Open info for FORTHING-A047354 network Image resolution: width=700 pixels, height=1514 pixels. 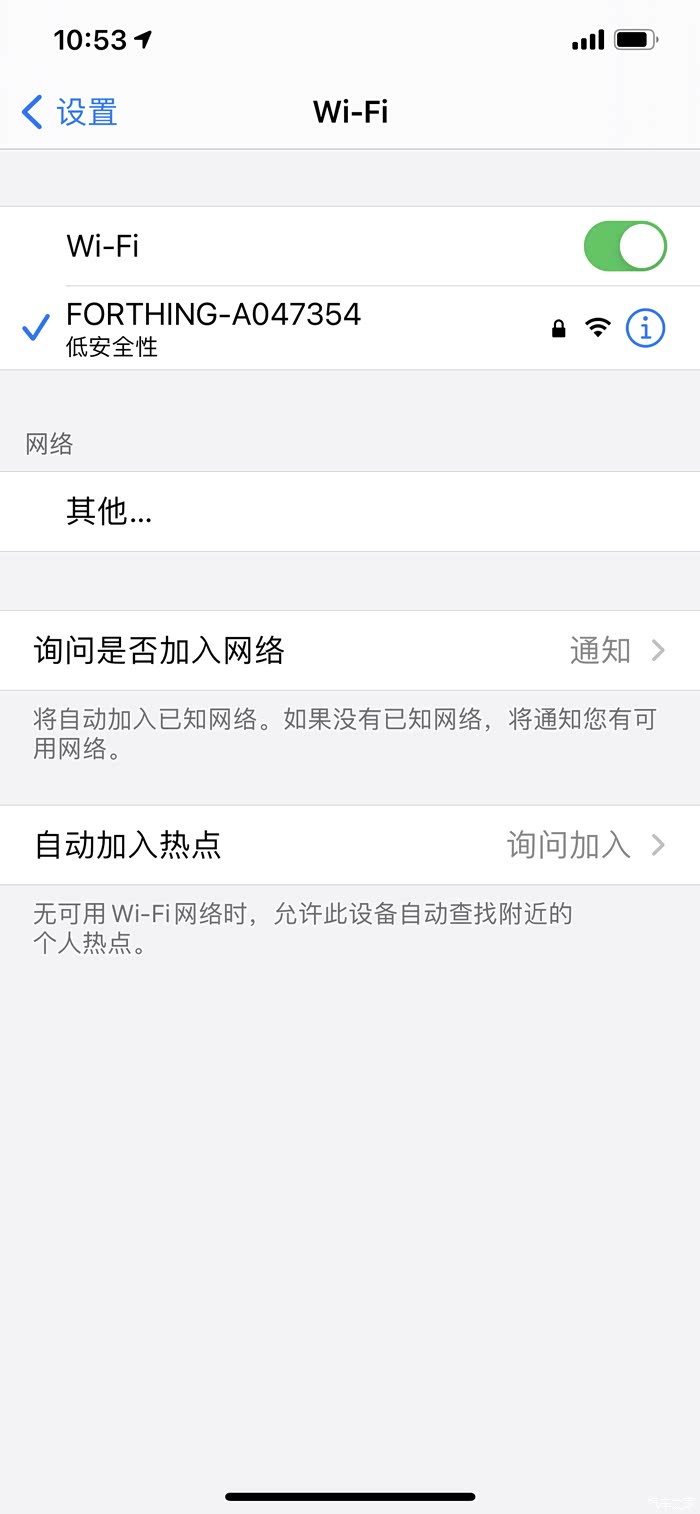[x=645, y=327]
